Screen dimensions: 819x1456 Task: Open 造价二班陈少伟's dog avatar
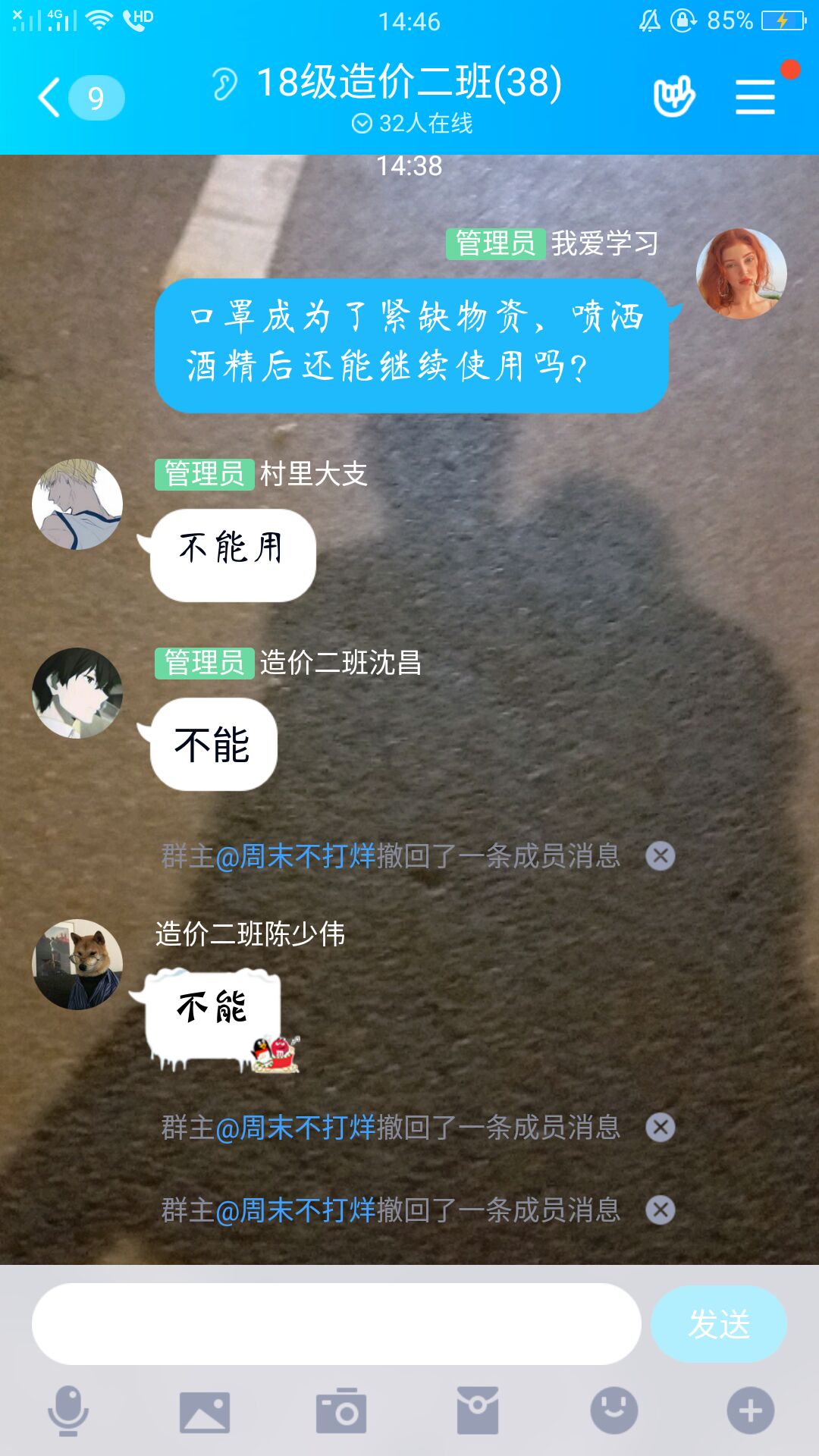tap(77, 965)
